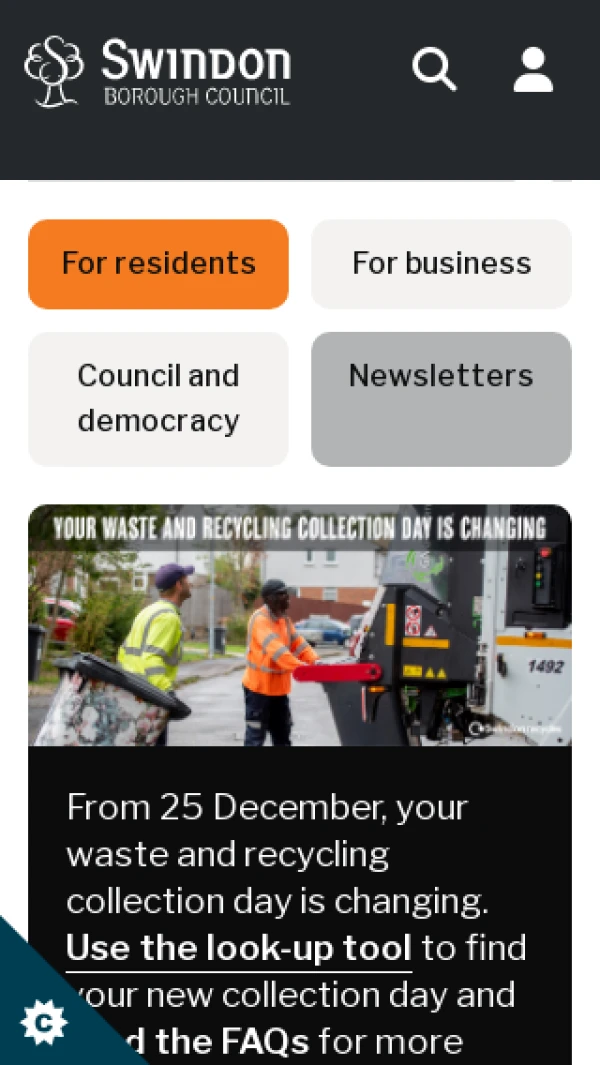Select the For residents button
This screenshot has width=600, height=1065.
coord(158,264)
